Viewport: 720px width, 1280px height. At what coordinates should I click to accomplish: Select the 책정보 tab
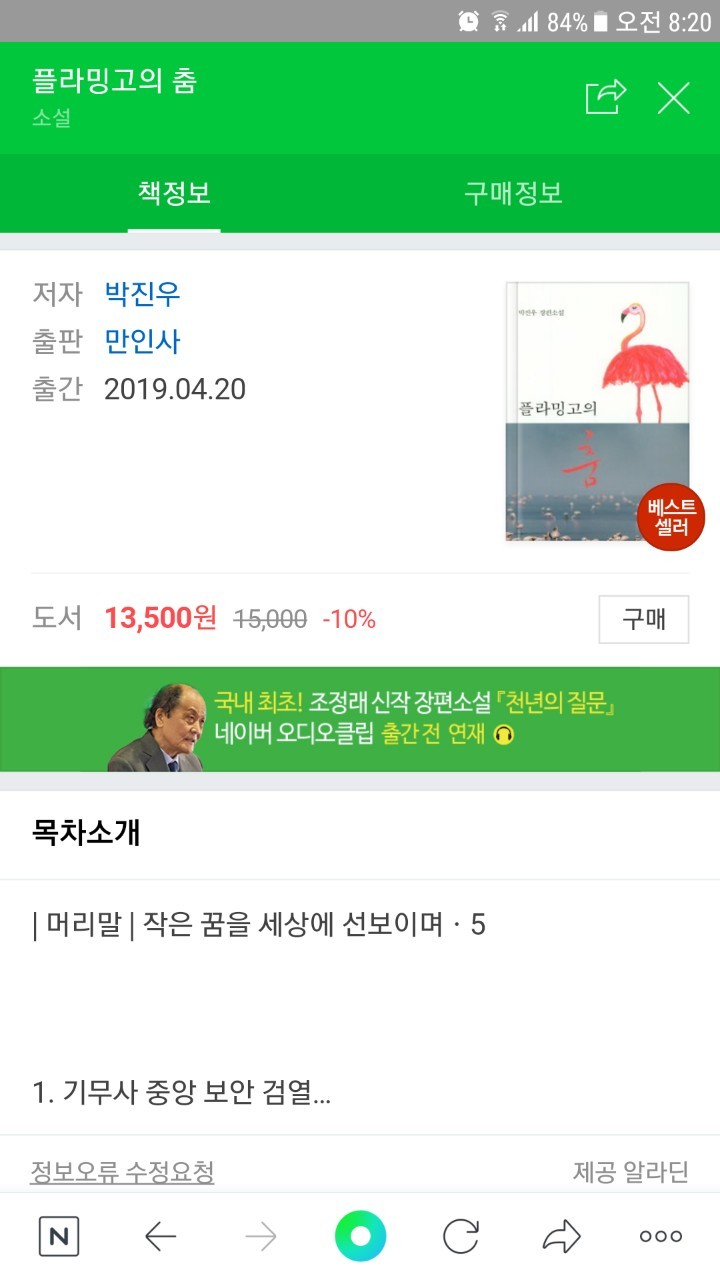[x=174, y=193]
